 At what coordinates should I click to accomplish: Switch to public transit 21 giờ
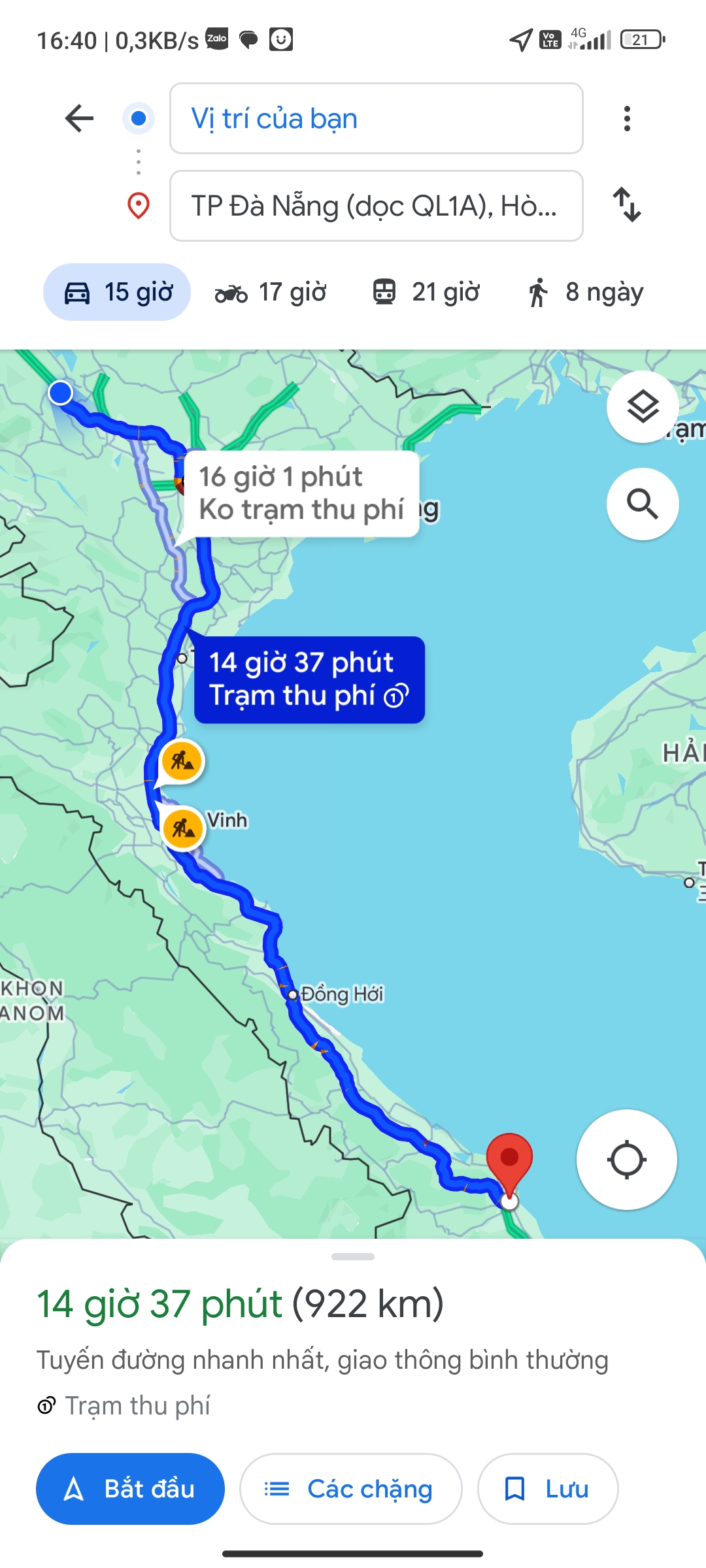pos(426,292)
